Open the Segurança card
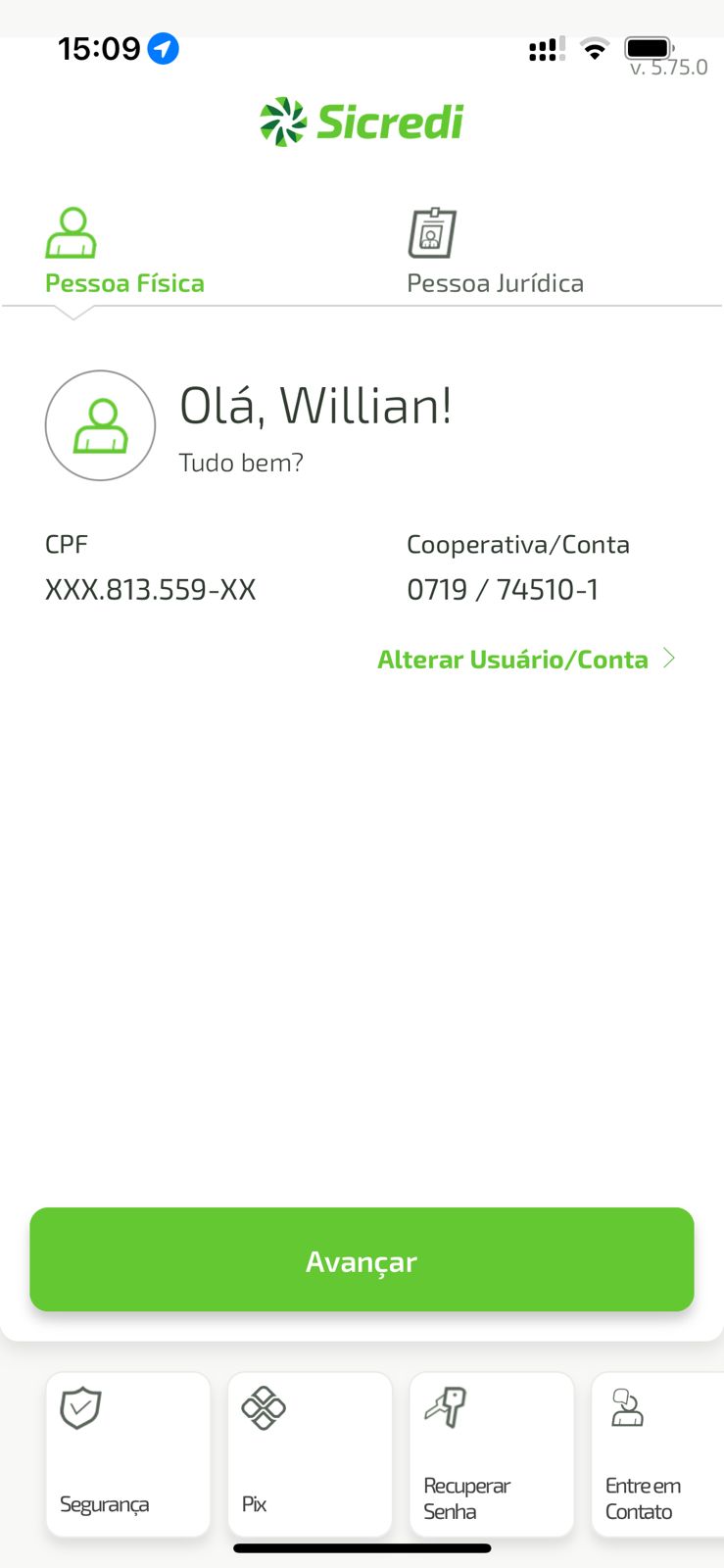 pos(128,1454)
